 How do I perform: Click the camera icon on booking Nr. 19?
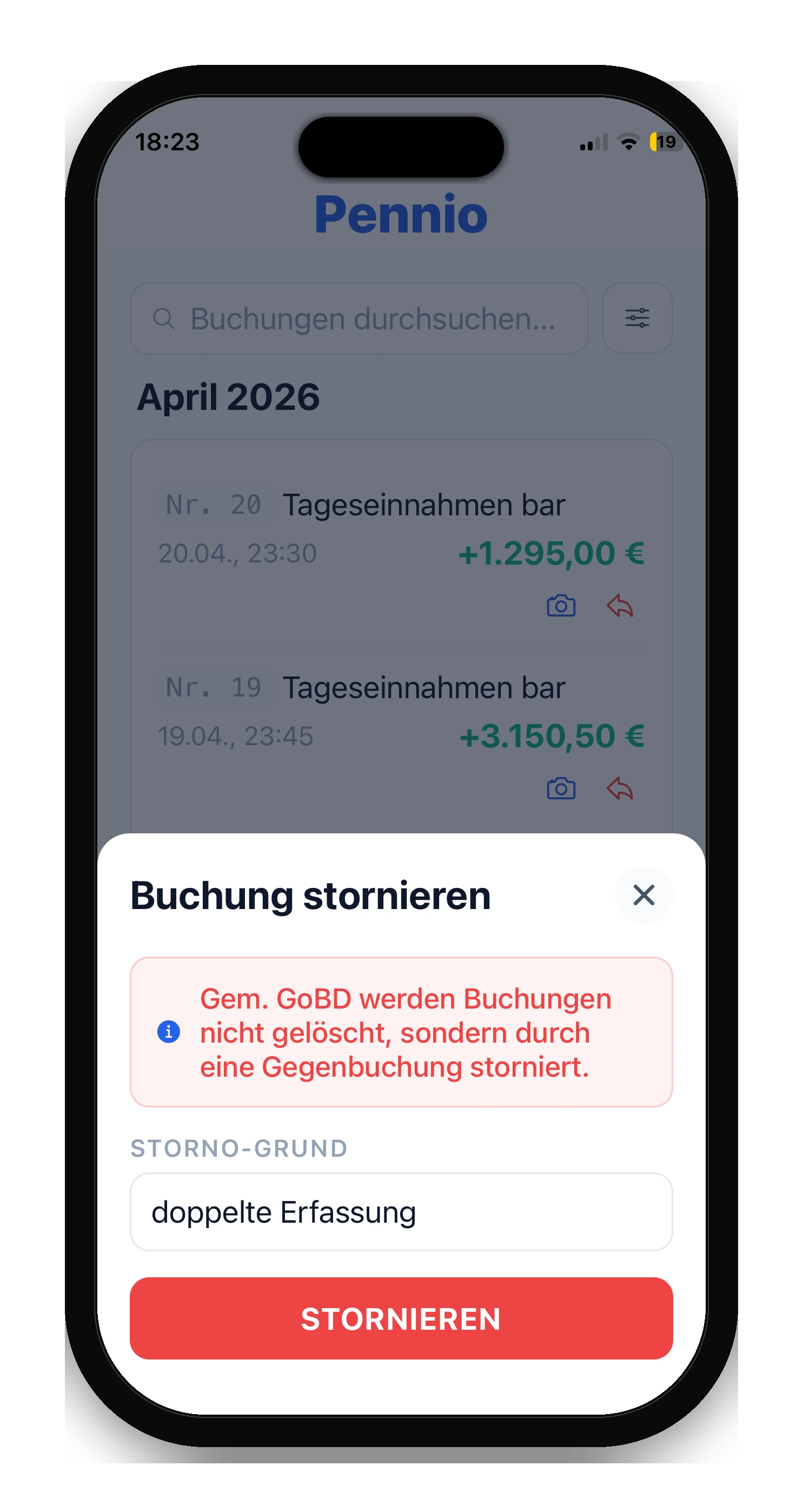561,789
